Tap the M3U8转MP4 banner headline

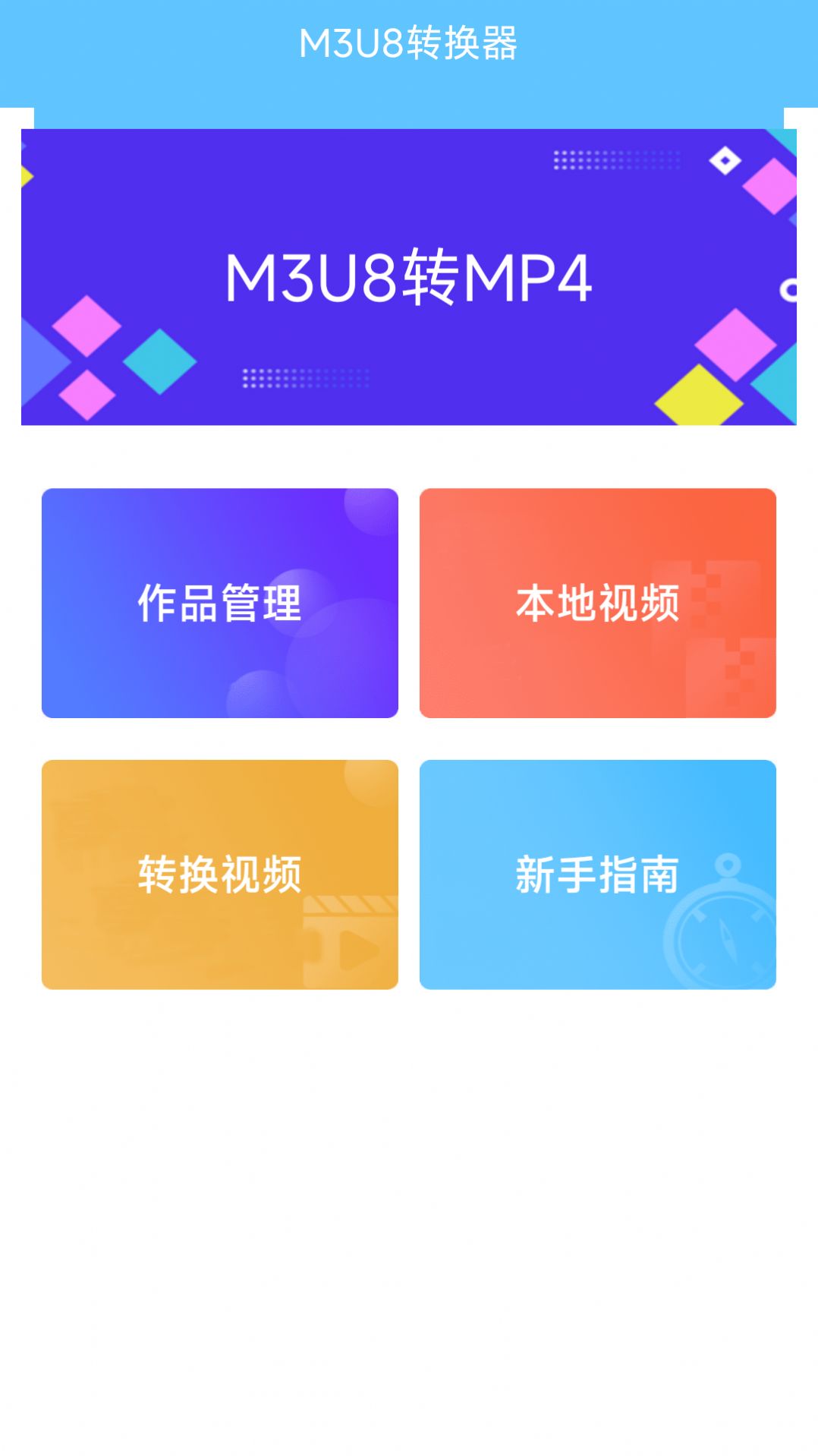(409, 279)
